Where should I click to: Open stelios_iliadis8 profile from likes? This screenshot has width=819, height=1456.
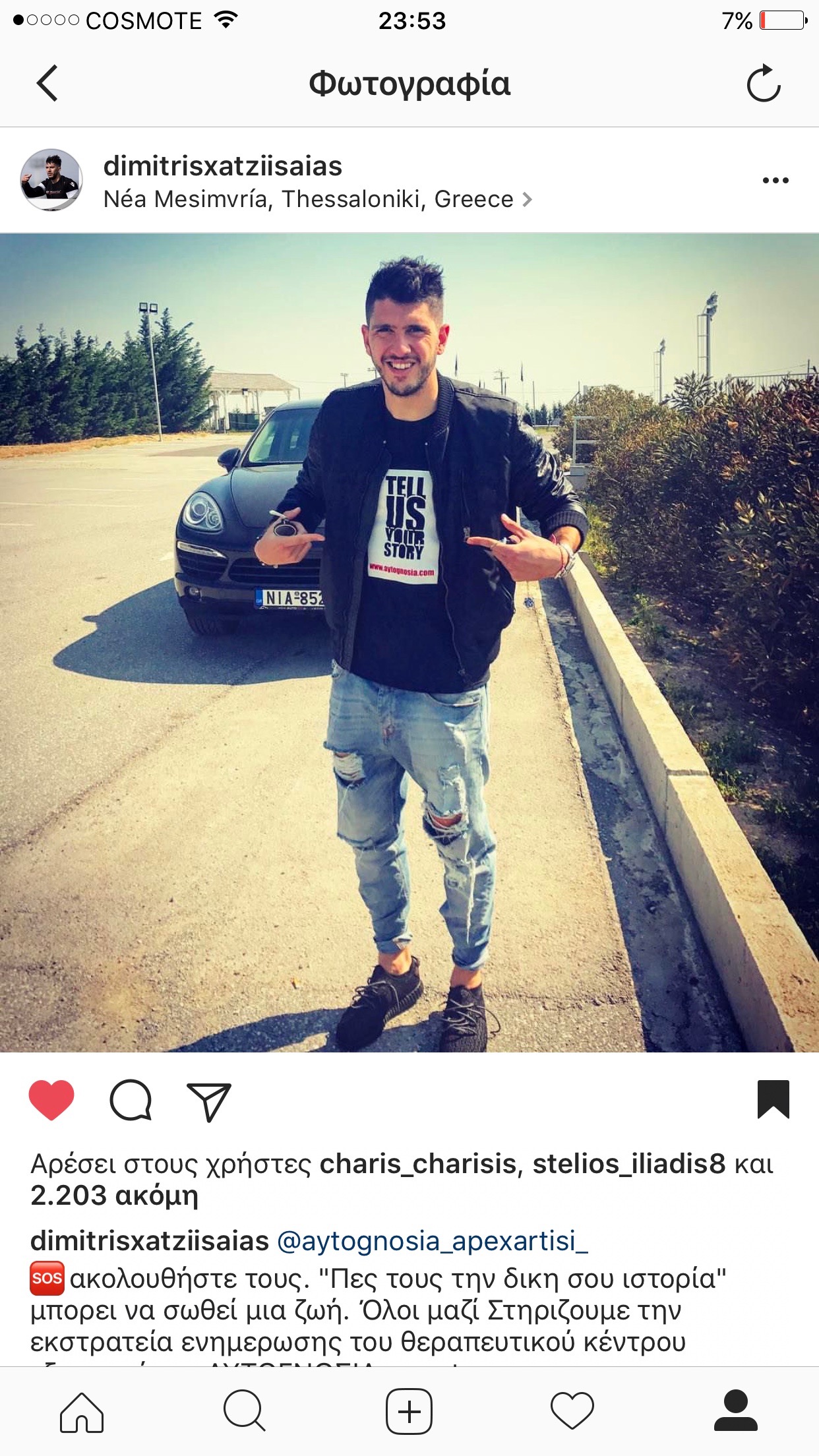pos(629,1164)
